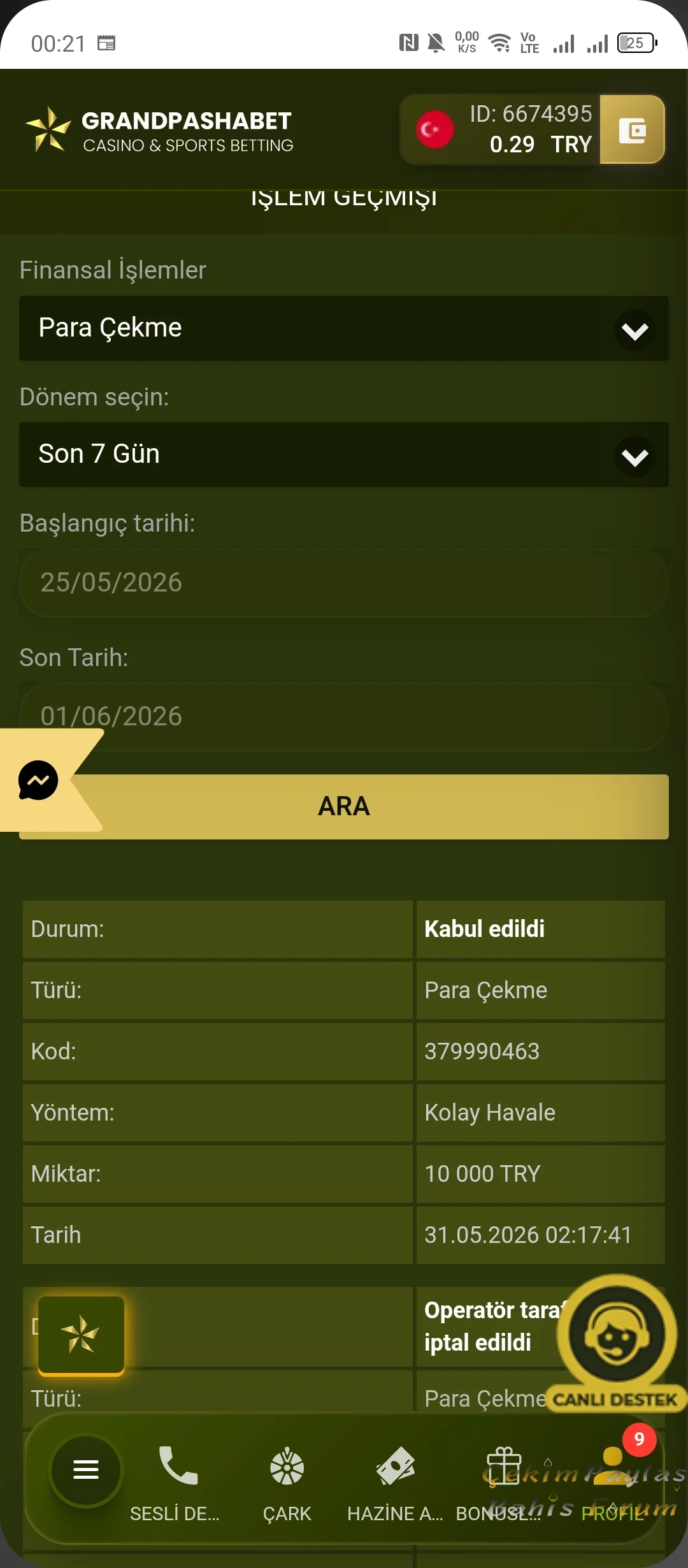Tap the ARA search button
This screenshot has height=1568, width=688.
(x=344, y=806)
